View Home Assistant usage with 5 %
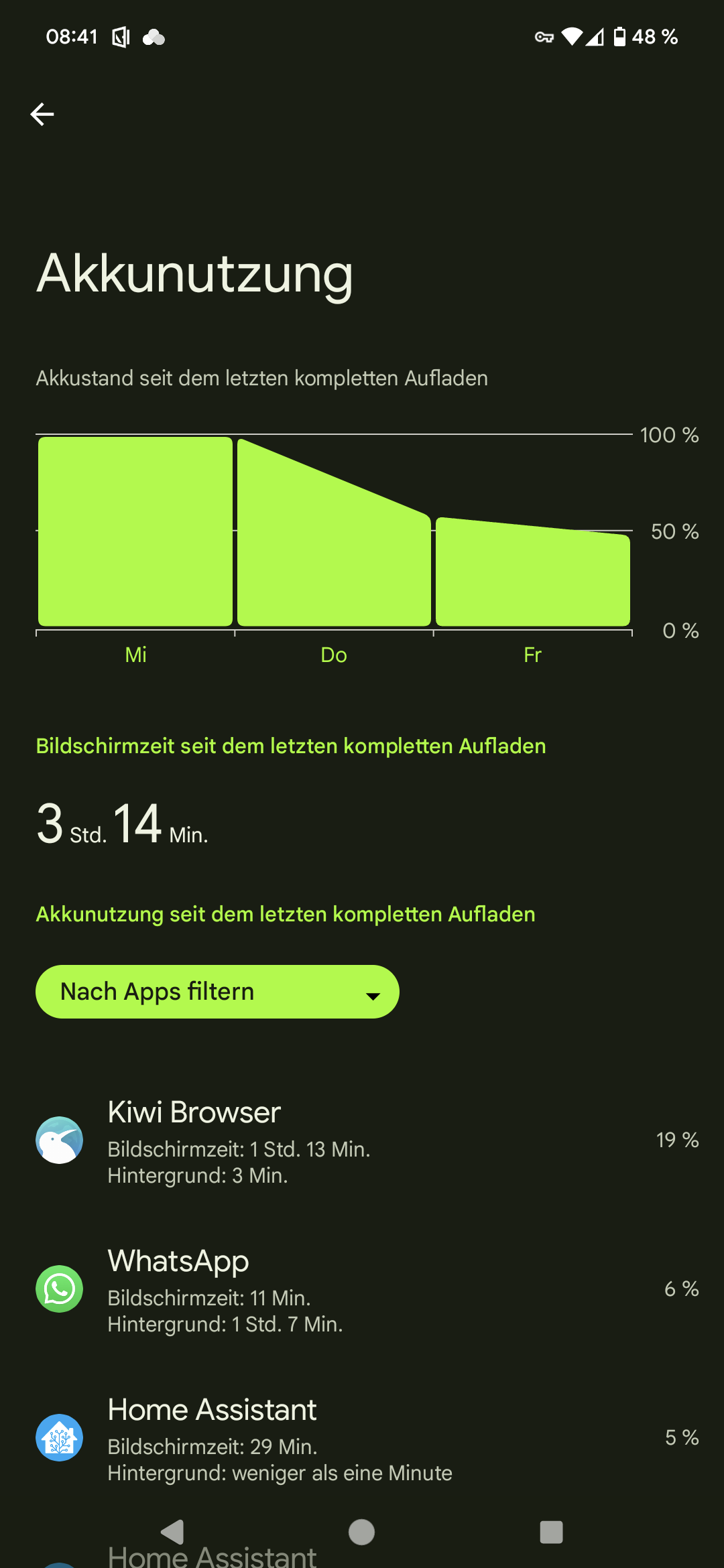This screenshot has width=724, height=1568. pyautogui.click(x=362, y=1437)
